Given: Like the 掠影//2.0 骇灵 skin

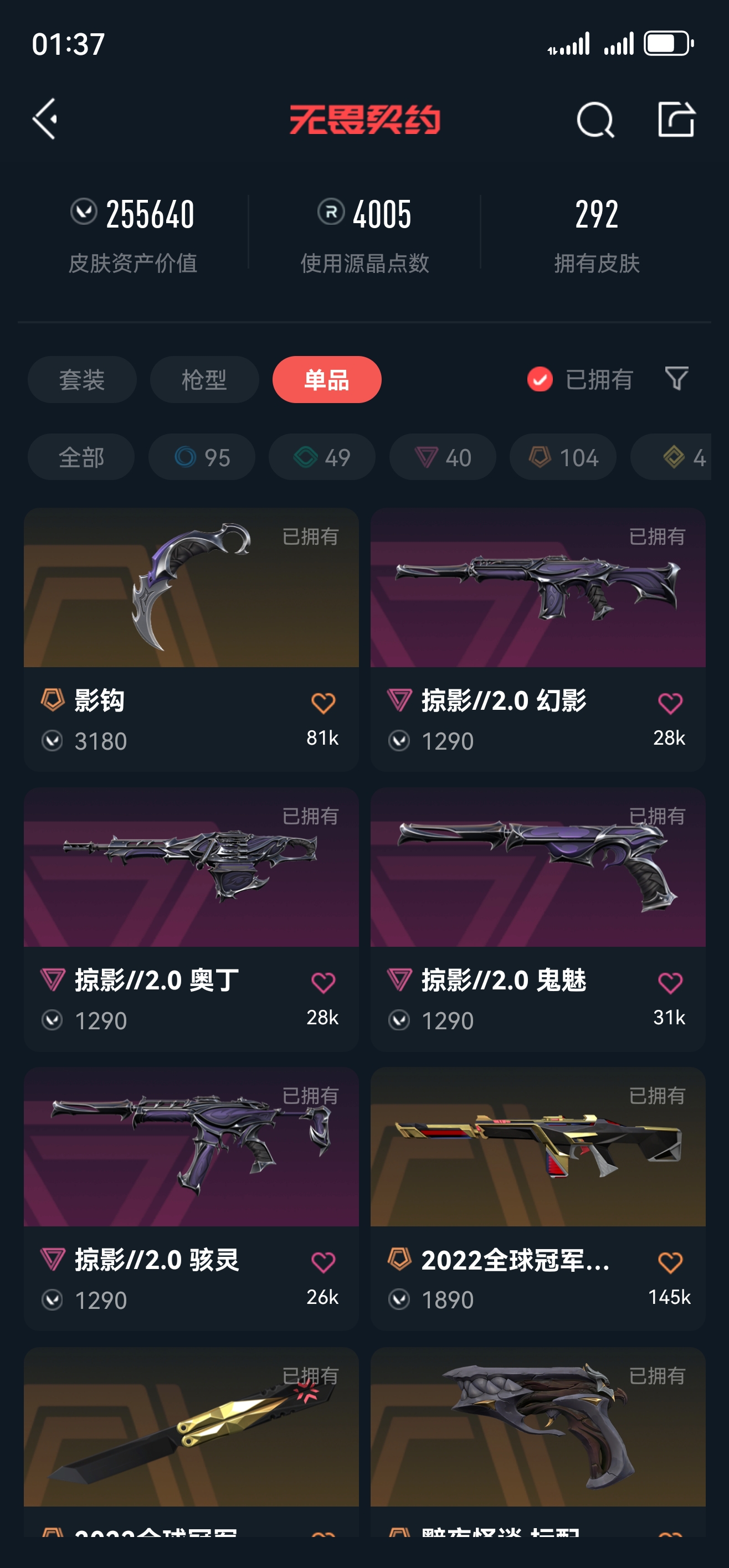Looking at the screenshot, I should pyautogui.click(x=323, y=1262).
